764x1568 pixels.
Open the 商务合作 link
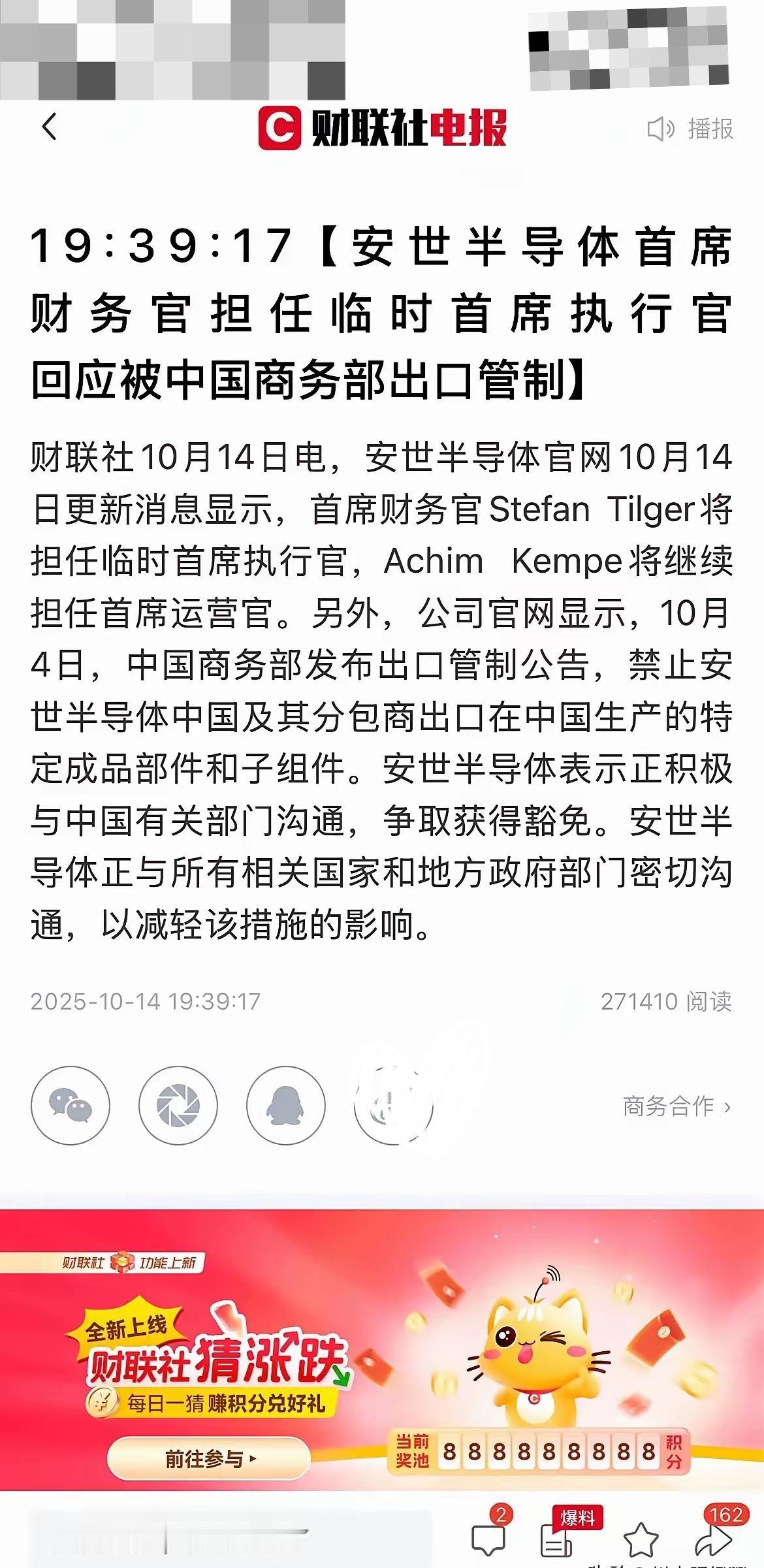click(676, 1106)
